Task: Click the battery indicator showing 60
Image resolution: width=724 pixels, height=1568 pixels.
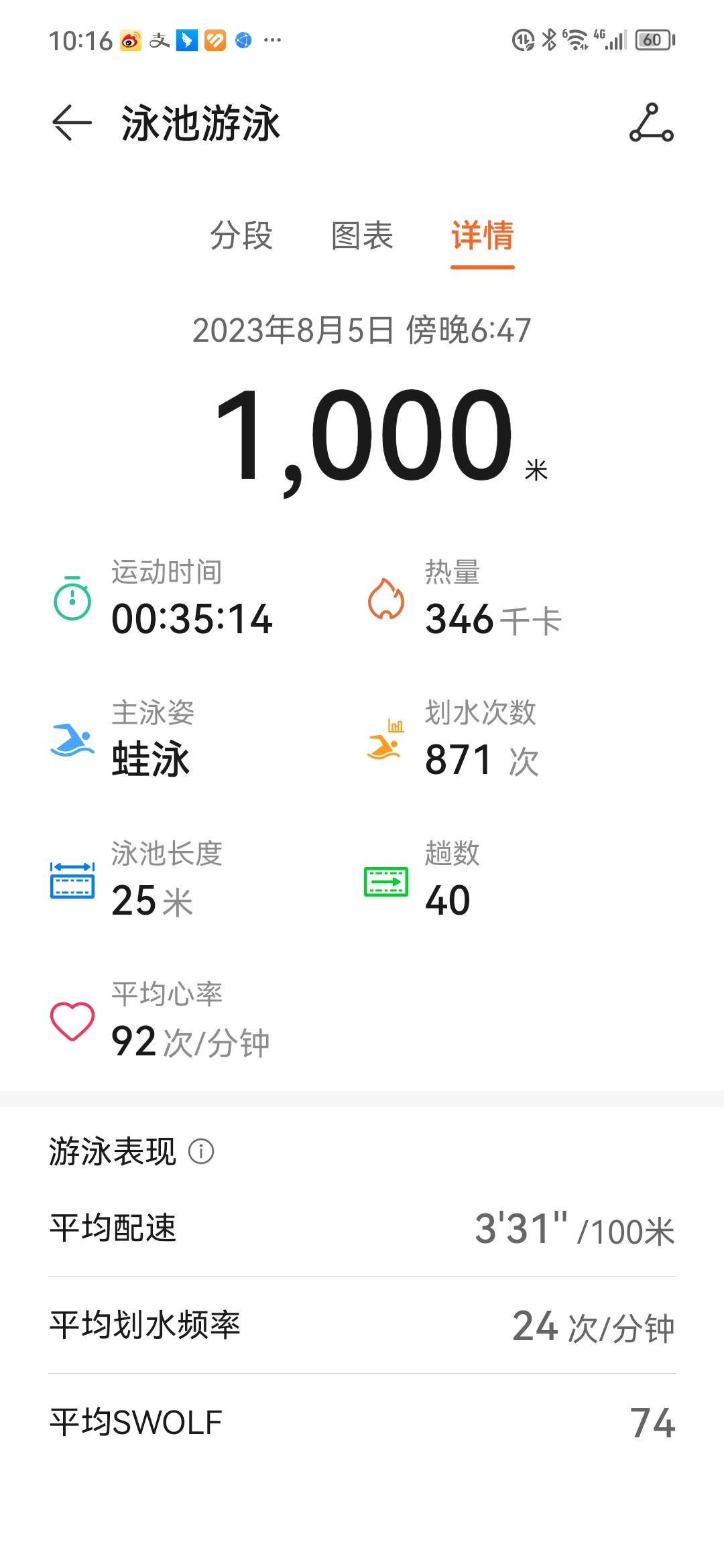Action: (652, 40)
